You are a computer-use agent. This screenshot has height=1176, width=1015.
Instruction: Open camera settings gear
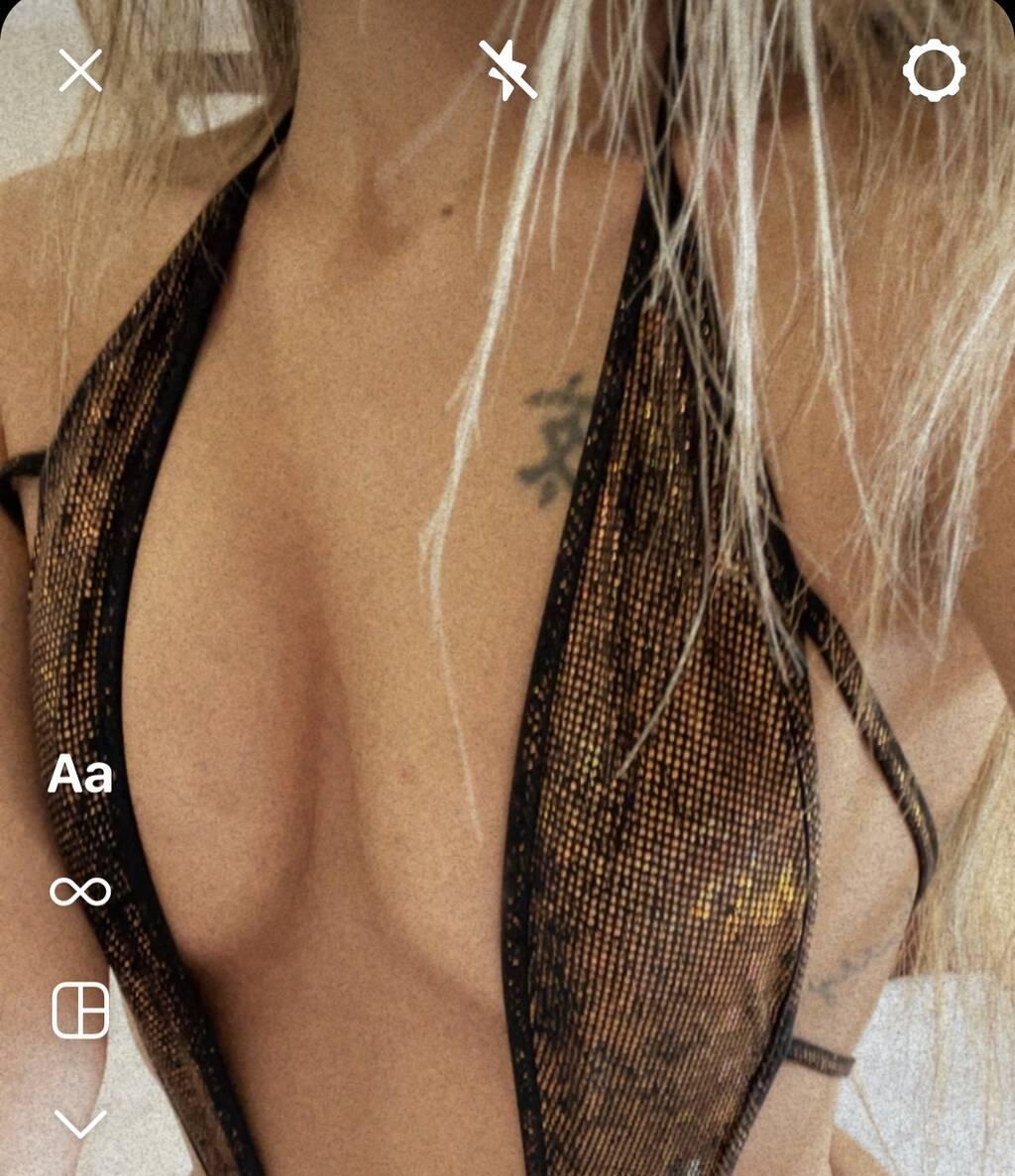934,70
